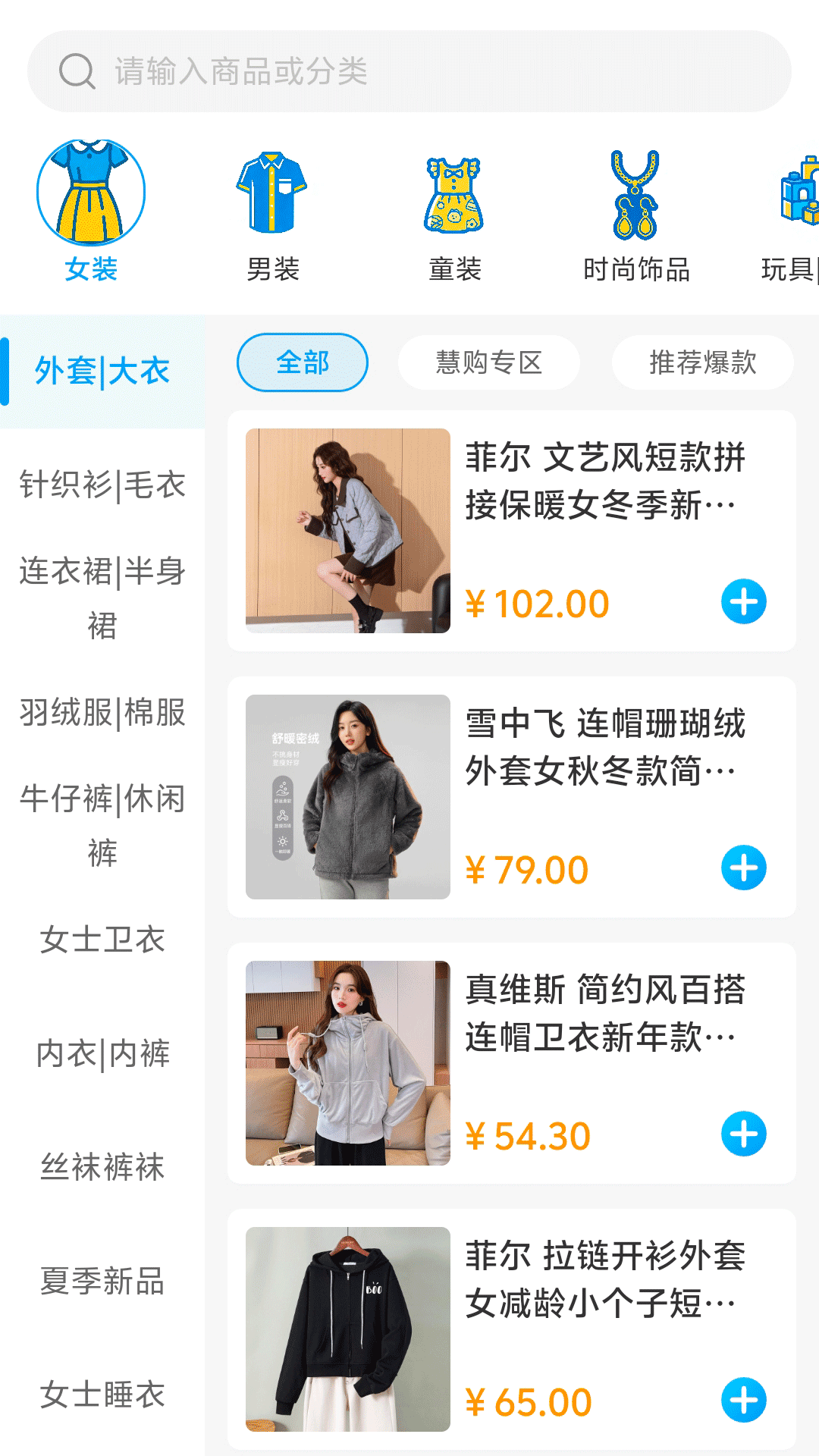Expand the truncated 菲尔 文艺风 product title

tap(607, 483)
